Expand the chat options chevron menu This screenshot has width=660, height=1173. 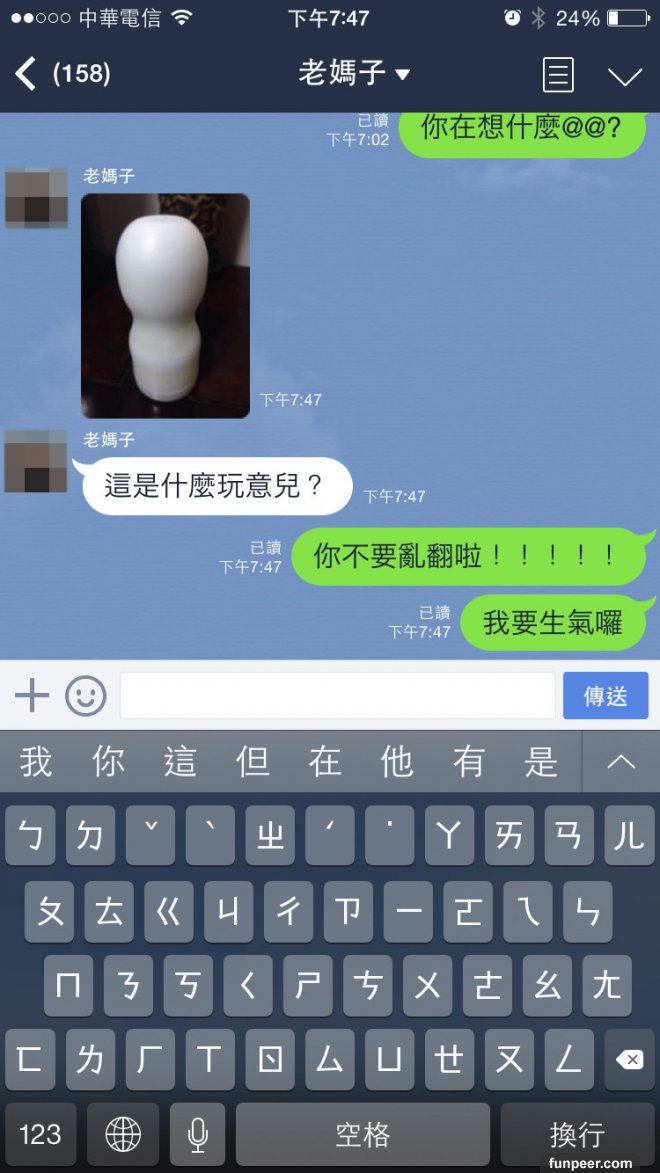pyautogui.click(x=625, y=76)
